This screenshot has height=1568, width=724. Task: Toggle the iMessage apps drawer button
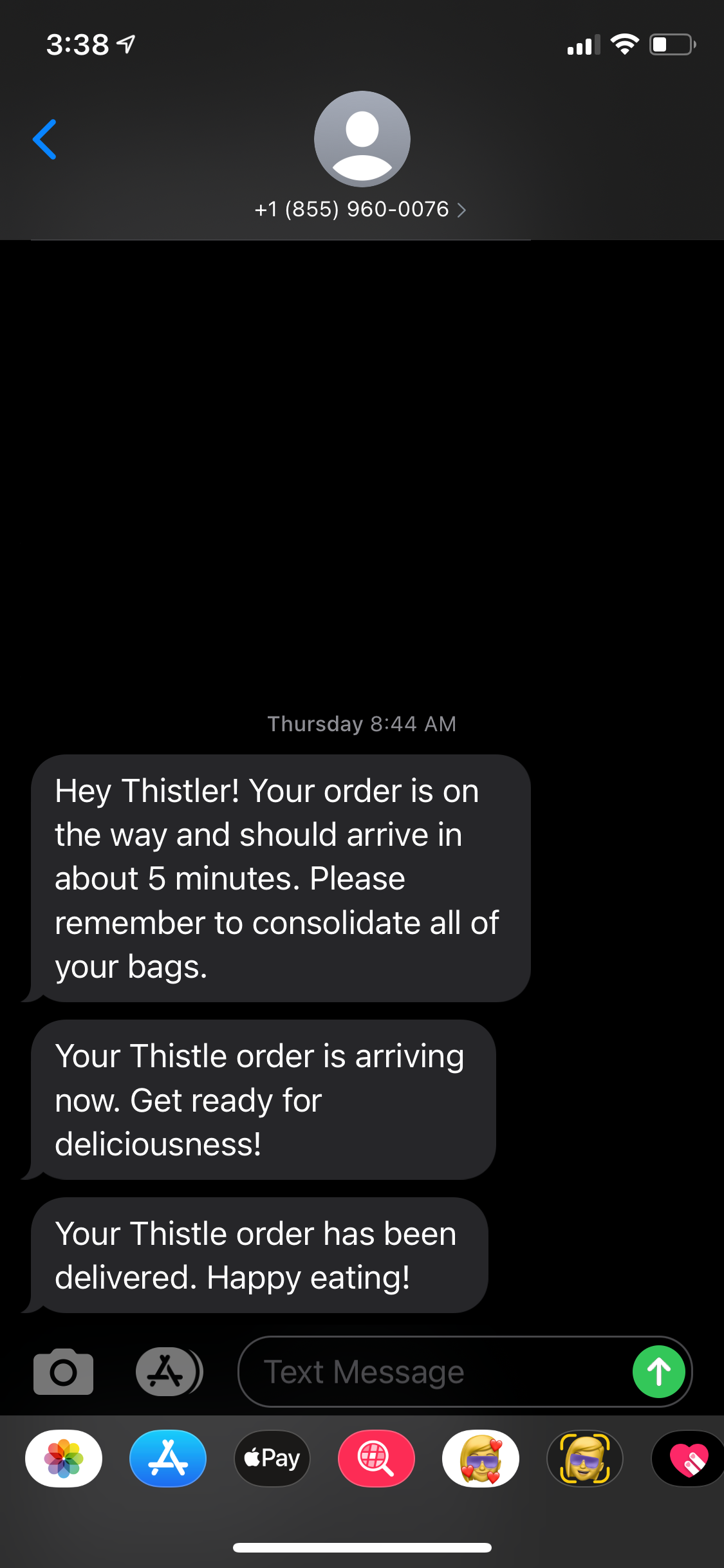pyautogui.click(x=169, y=1372)
